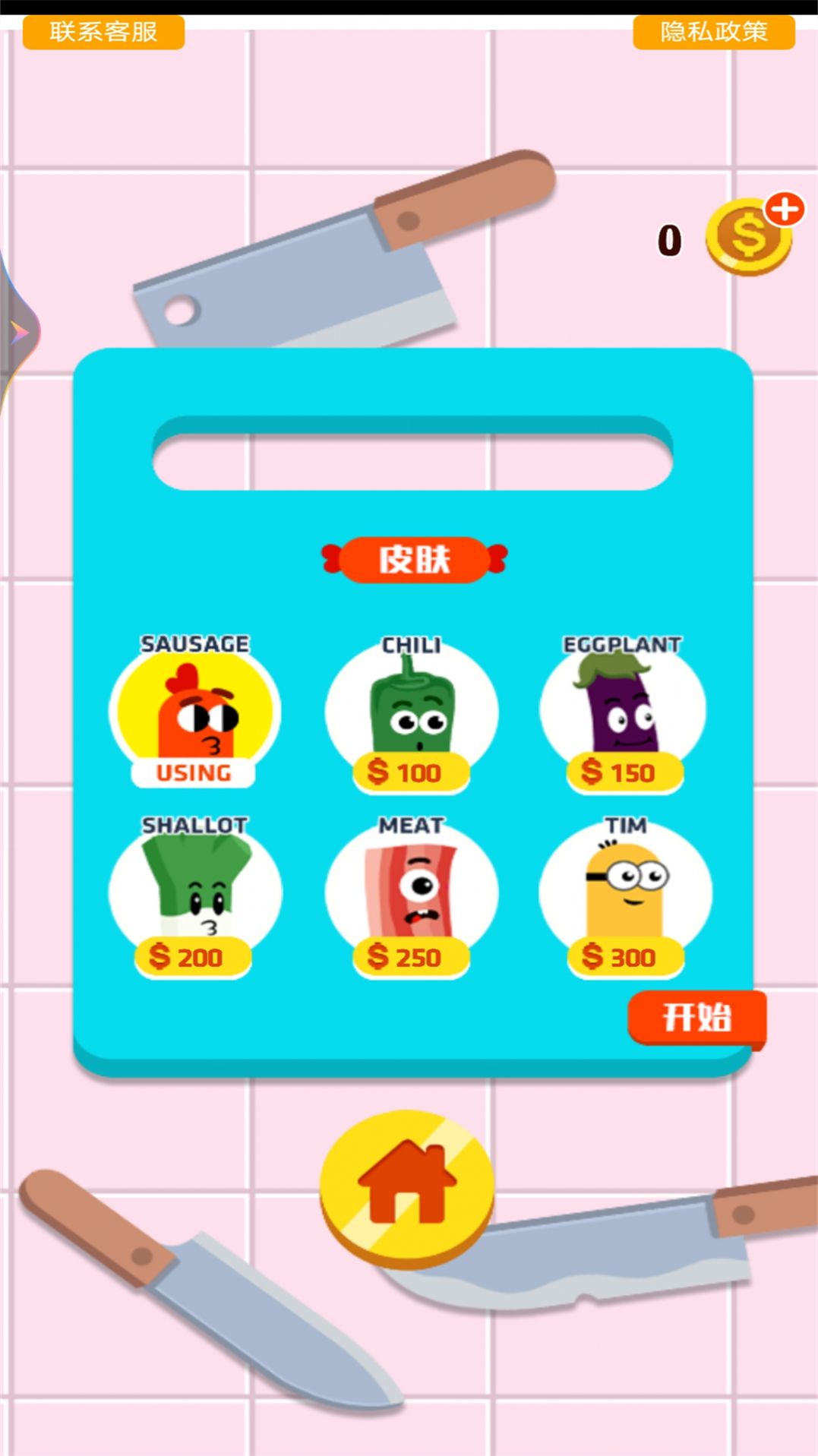Buy the Eggplant skin for 150

(x=624, y=772)
